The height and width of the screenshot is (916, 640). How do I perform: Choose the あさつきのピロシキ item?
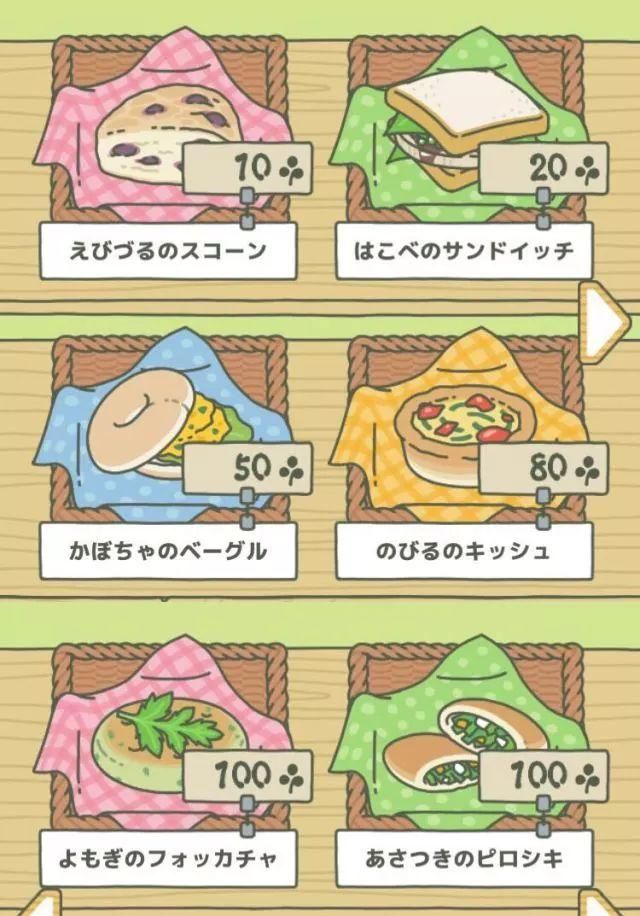tap(463, 745)
